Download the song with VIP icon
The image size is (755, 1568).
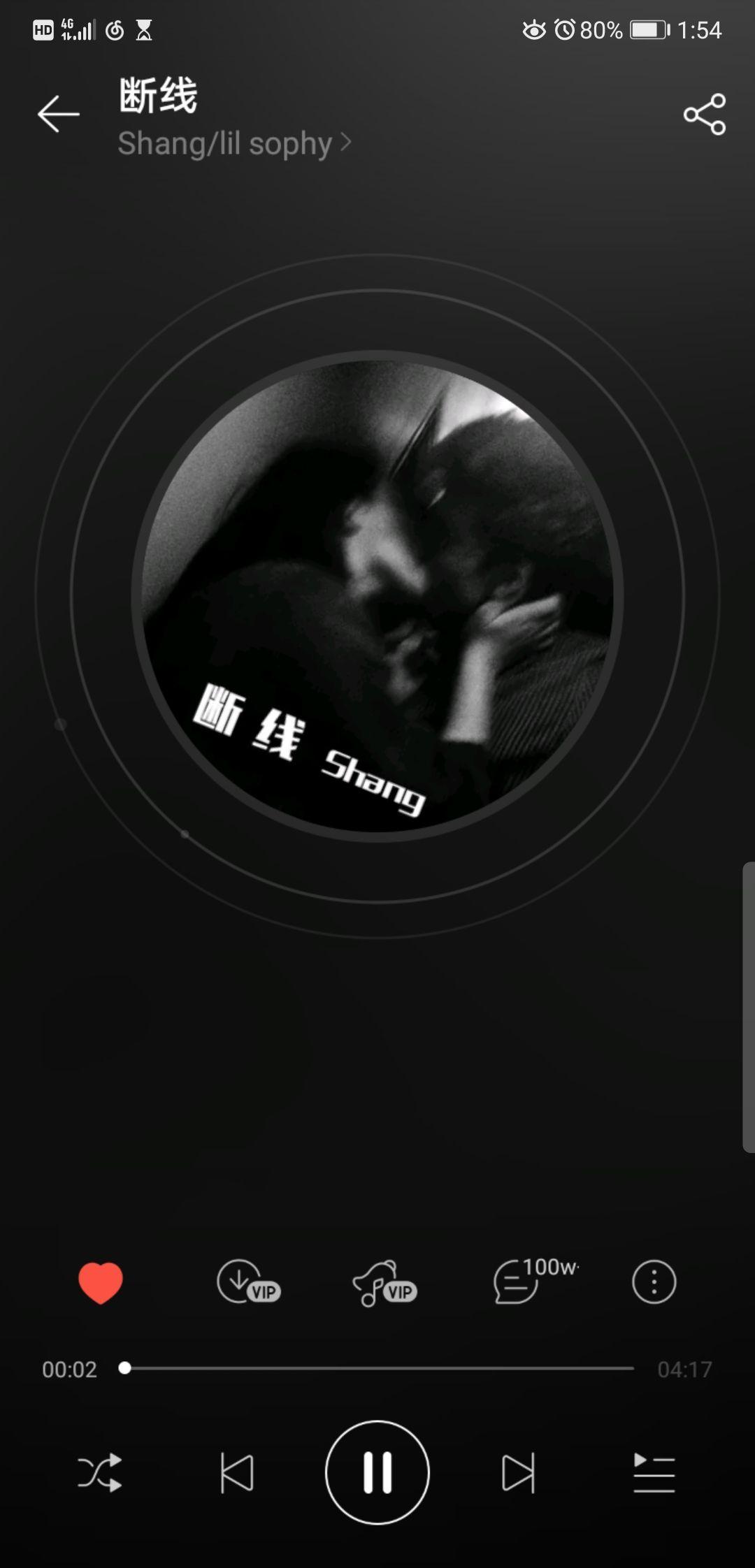point(247,1282)
